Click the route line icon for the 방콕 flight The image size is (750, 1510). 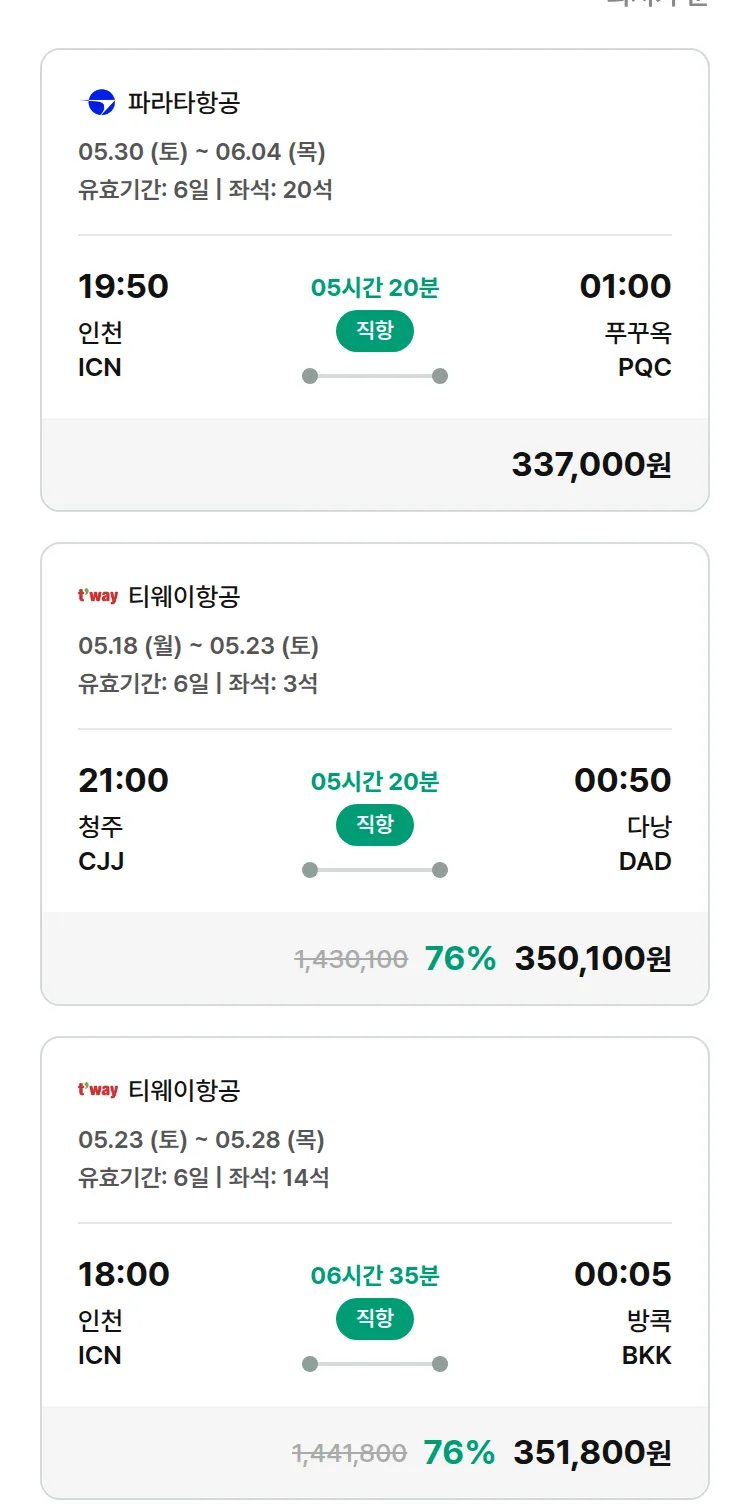pyautogui.click(x=374, y=1362)
